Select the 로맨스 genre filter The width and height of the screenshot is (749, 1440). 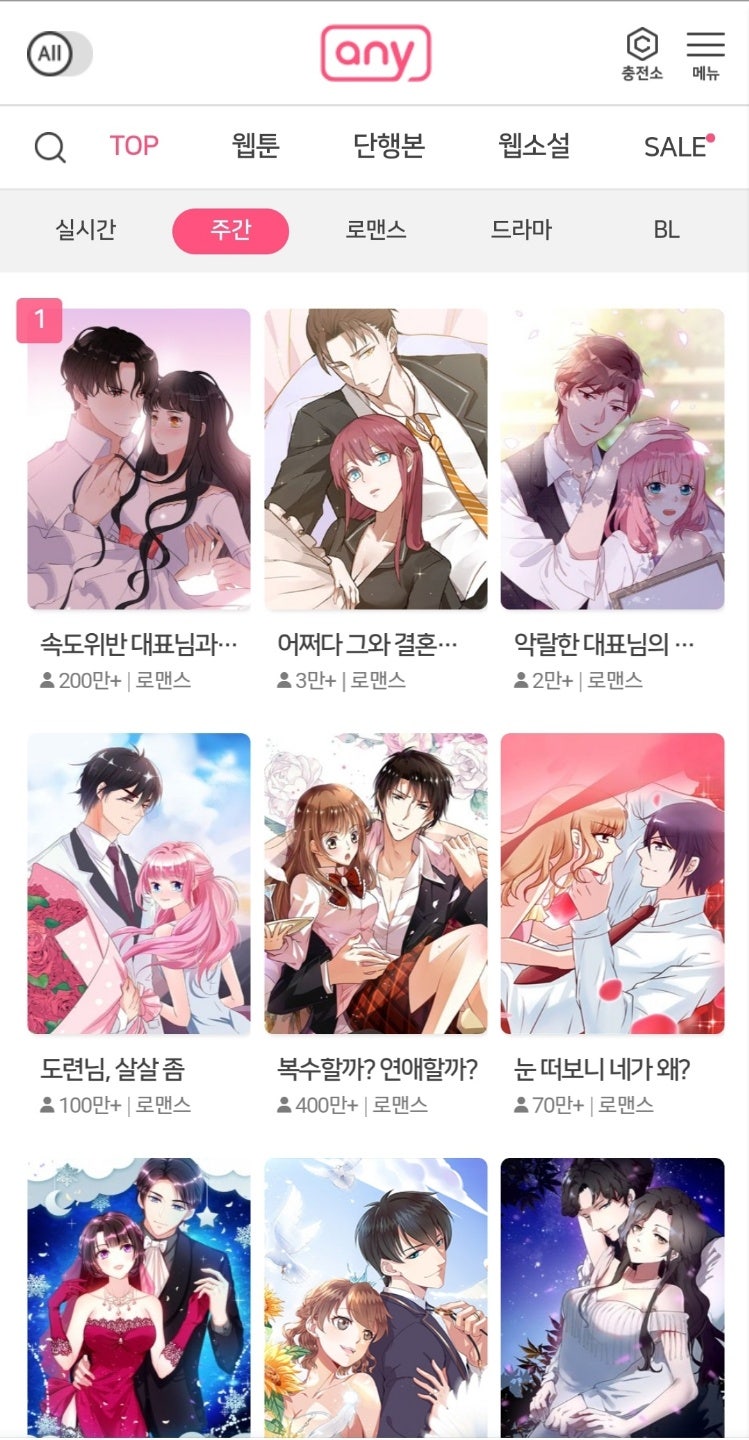(376, 230)
